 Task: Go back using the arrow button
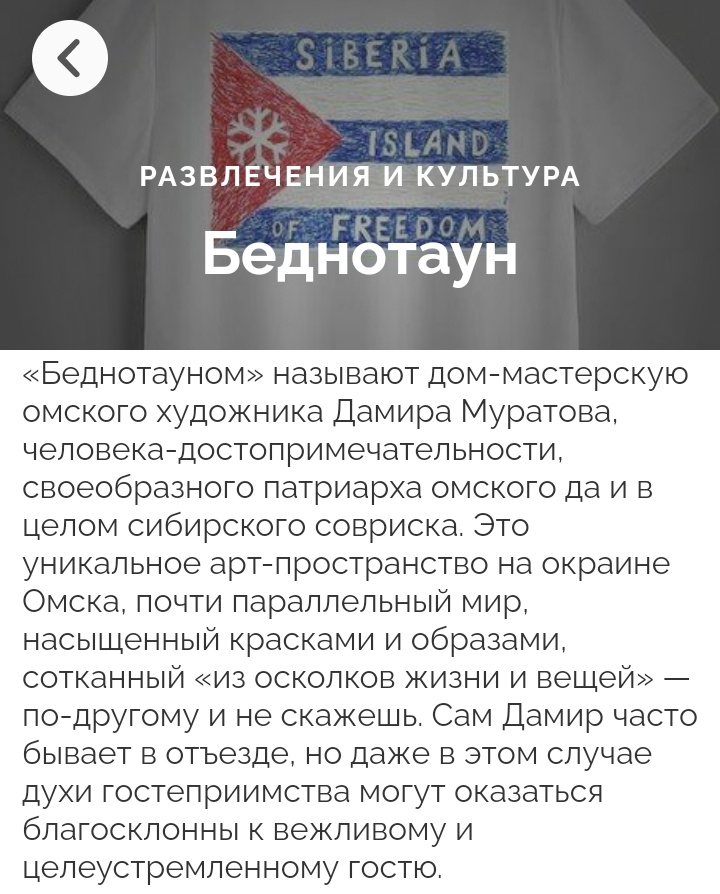click(69, 58)
